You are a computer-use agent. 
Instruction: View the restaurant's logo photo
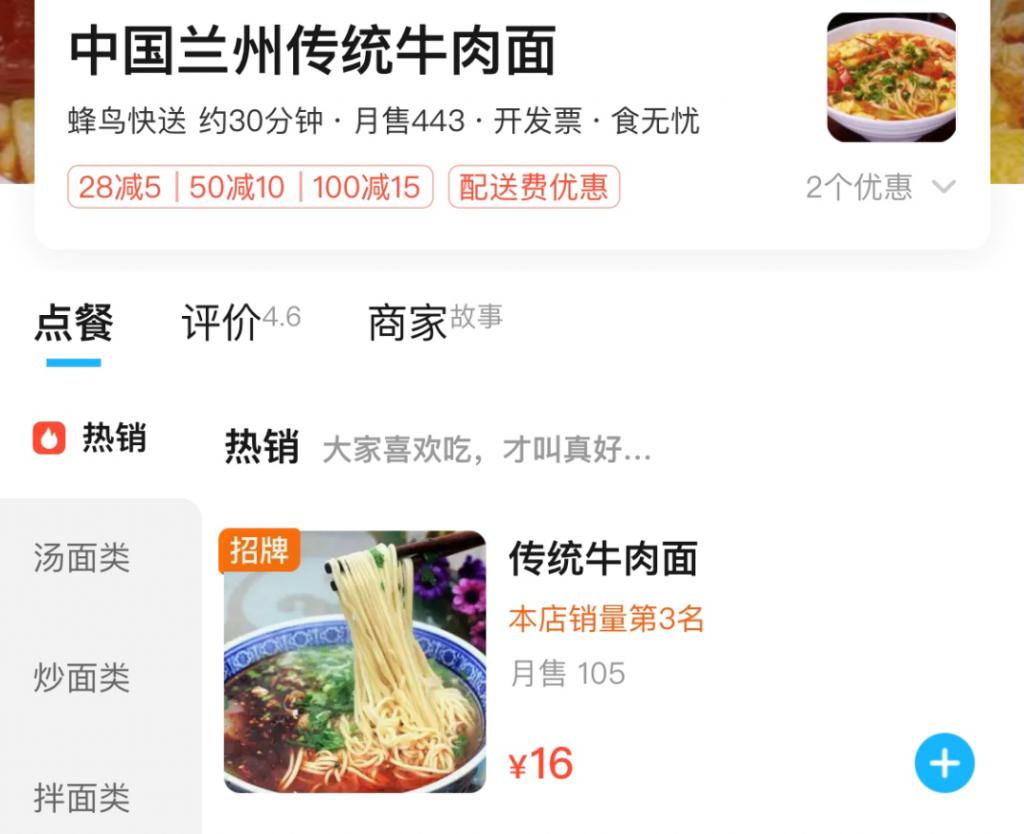click(891, 78)
